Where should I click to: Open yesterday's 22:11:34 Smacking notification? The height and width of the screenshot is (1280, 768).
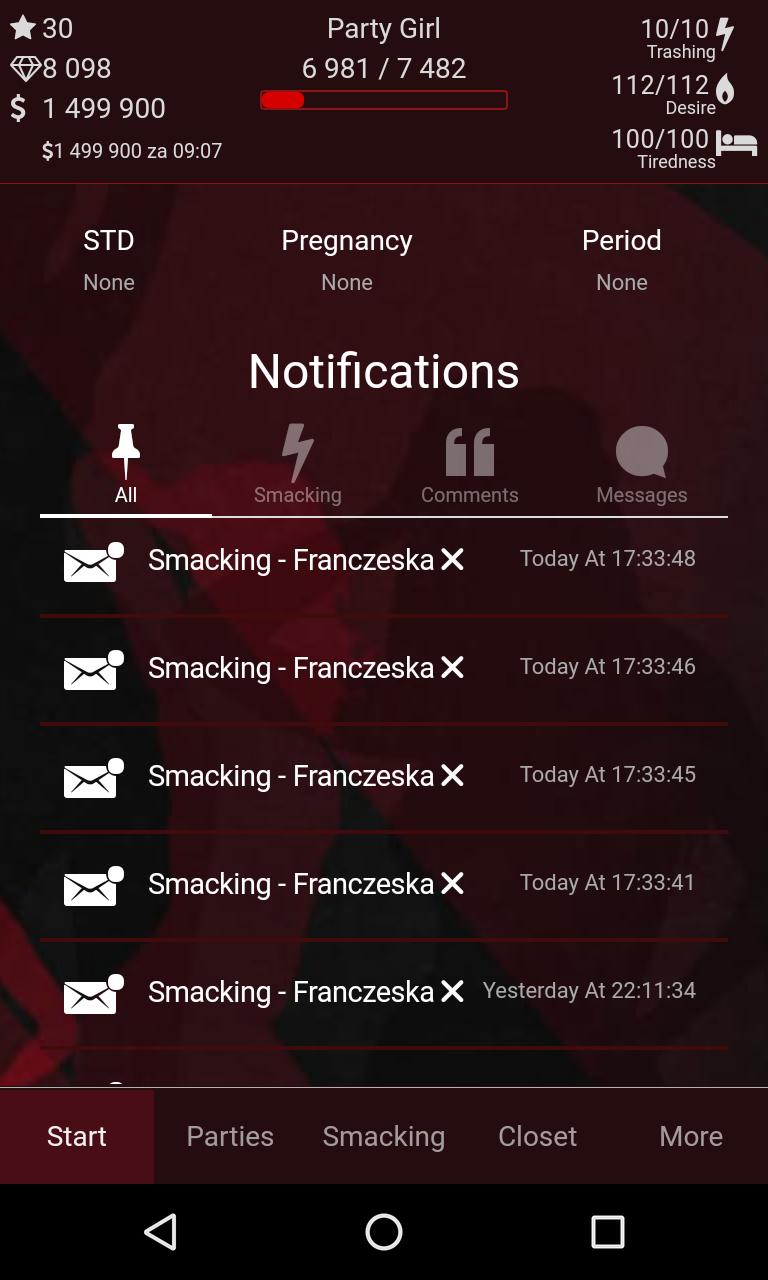290,992
